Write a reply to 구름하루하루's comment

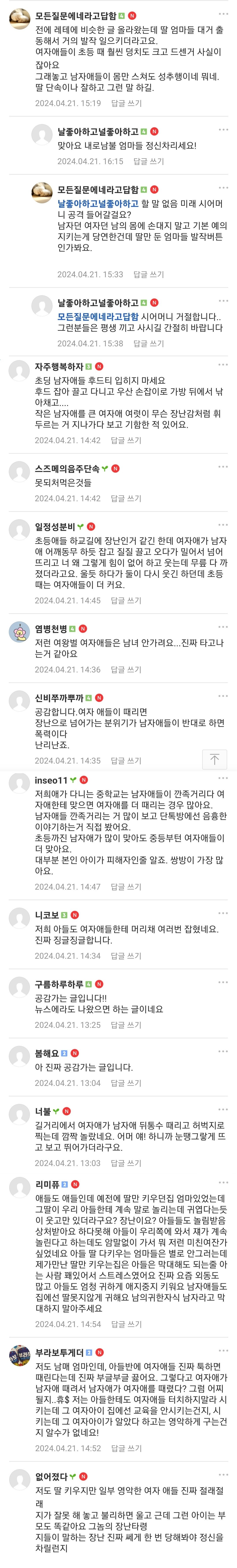(x=126, y=1025)
